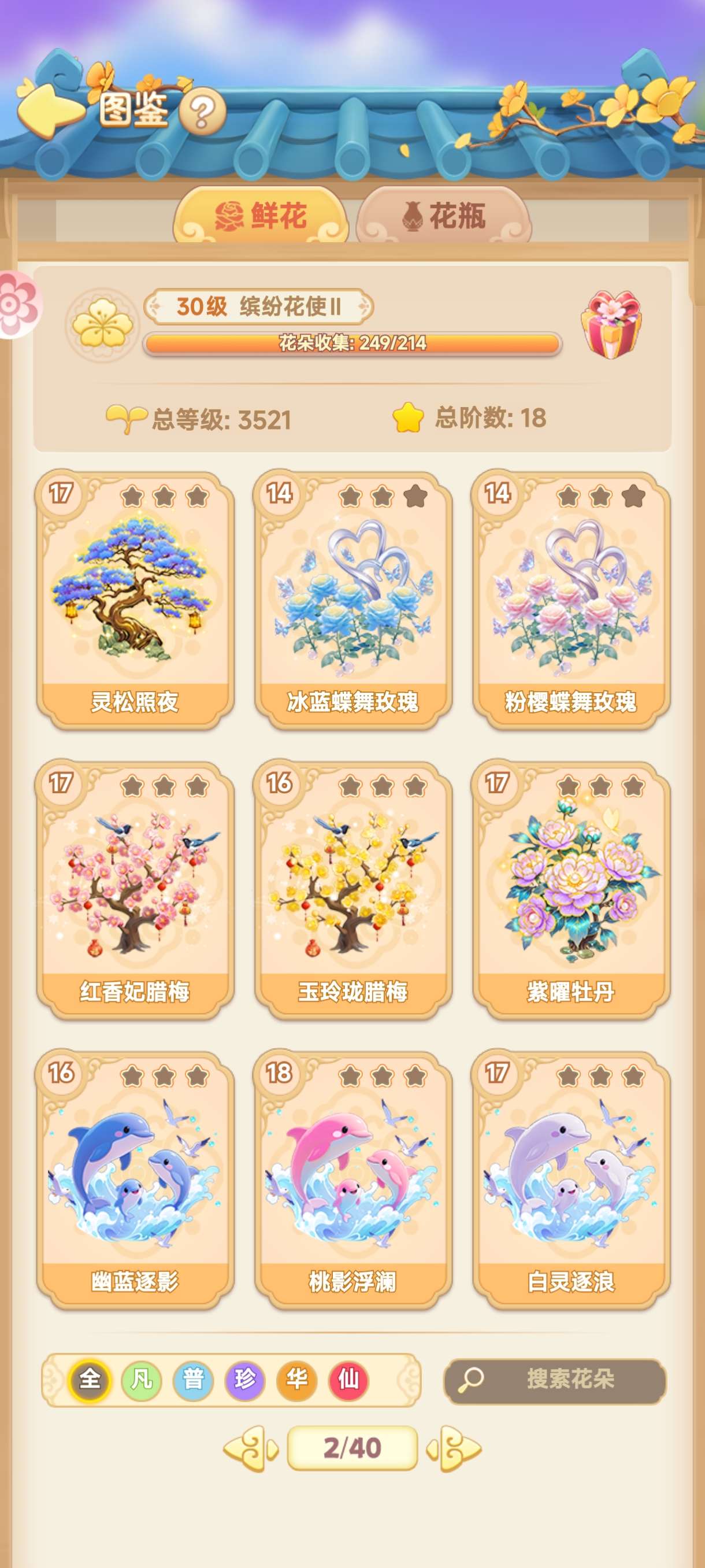Open the 桃影浮澜 dolphin card
The width and height of the screenshot is (705, 1568).
[352, 1180]
